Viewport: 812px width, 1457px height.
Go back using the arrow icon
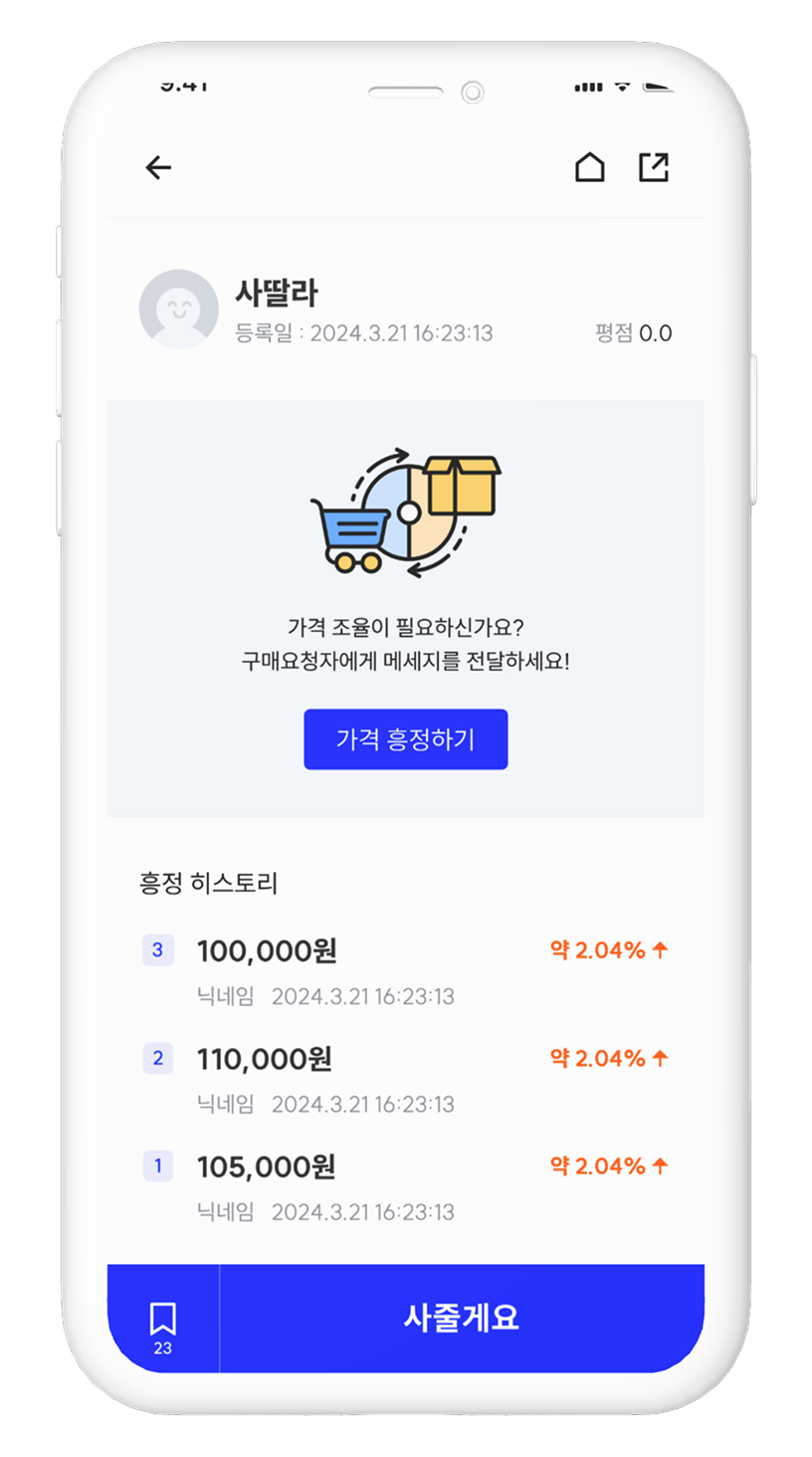(158, 167)
